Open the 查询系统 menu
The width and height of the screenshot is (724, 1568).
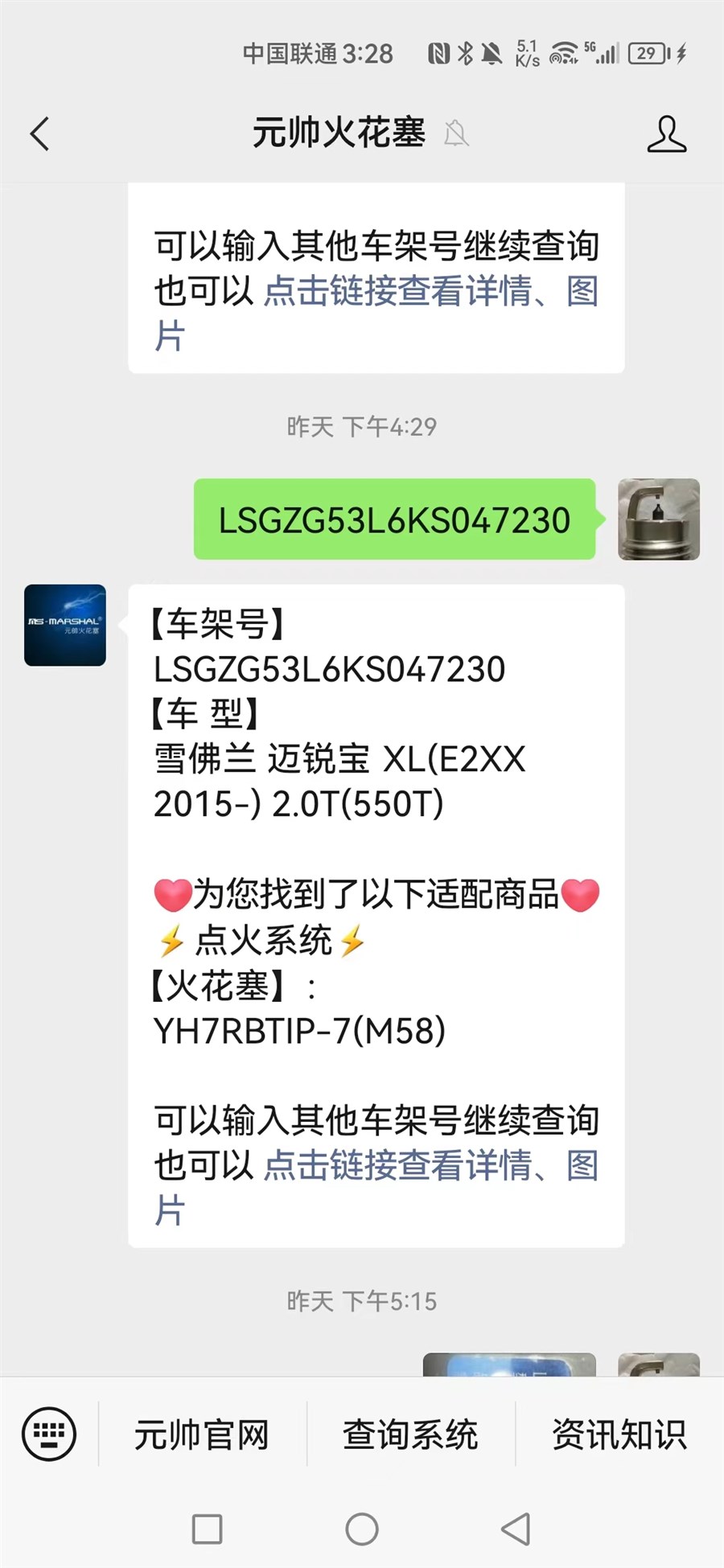click(x=410, y=1435)
